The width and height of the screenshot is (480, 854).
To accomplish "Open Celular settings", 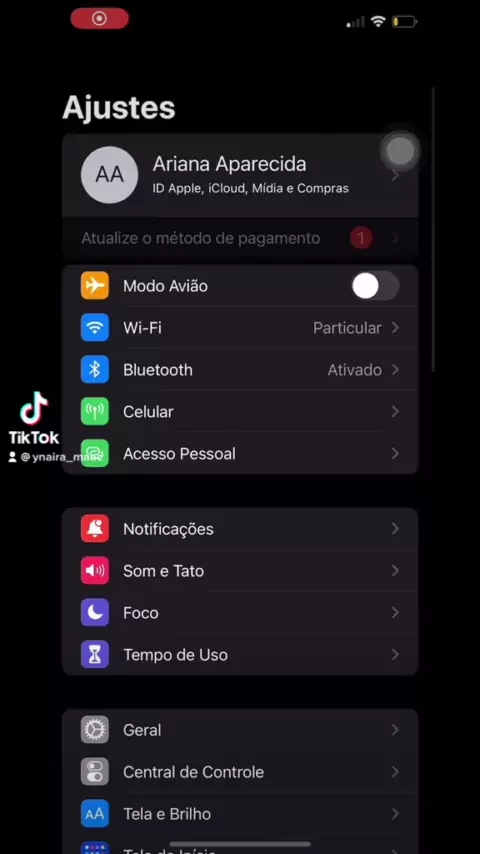I will [240, 412].
